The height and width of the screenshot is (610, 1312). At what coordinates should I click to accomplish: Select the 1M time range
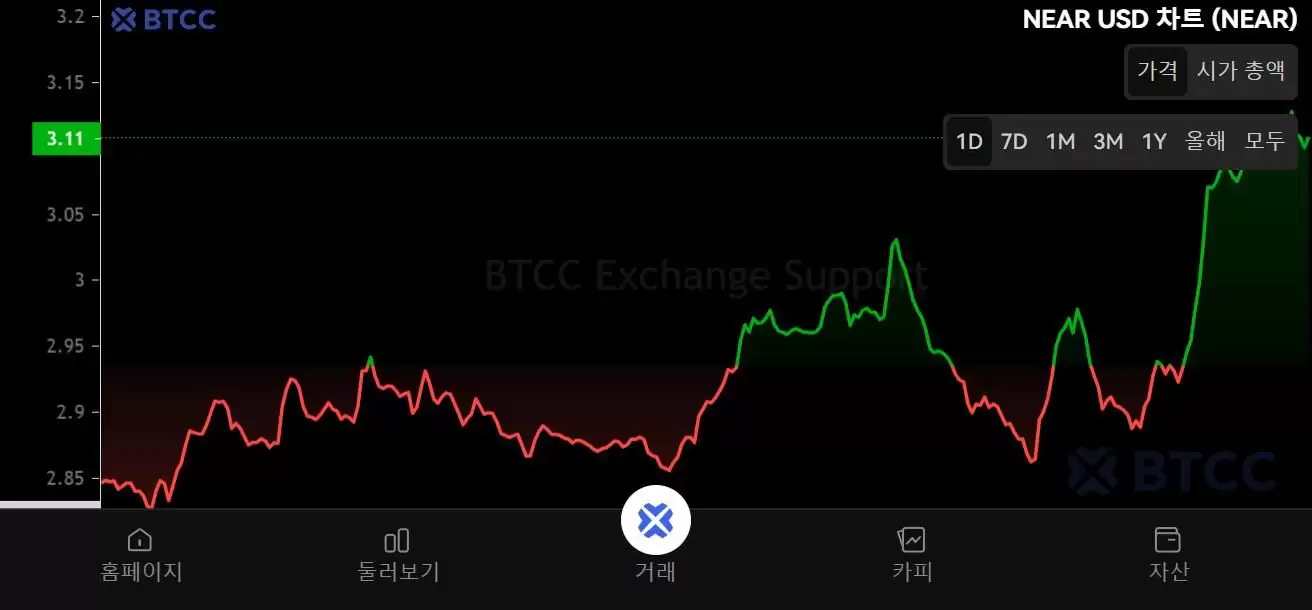pyautogui.click(x=1060, y=141)
